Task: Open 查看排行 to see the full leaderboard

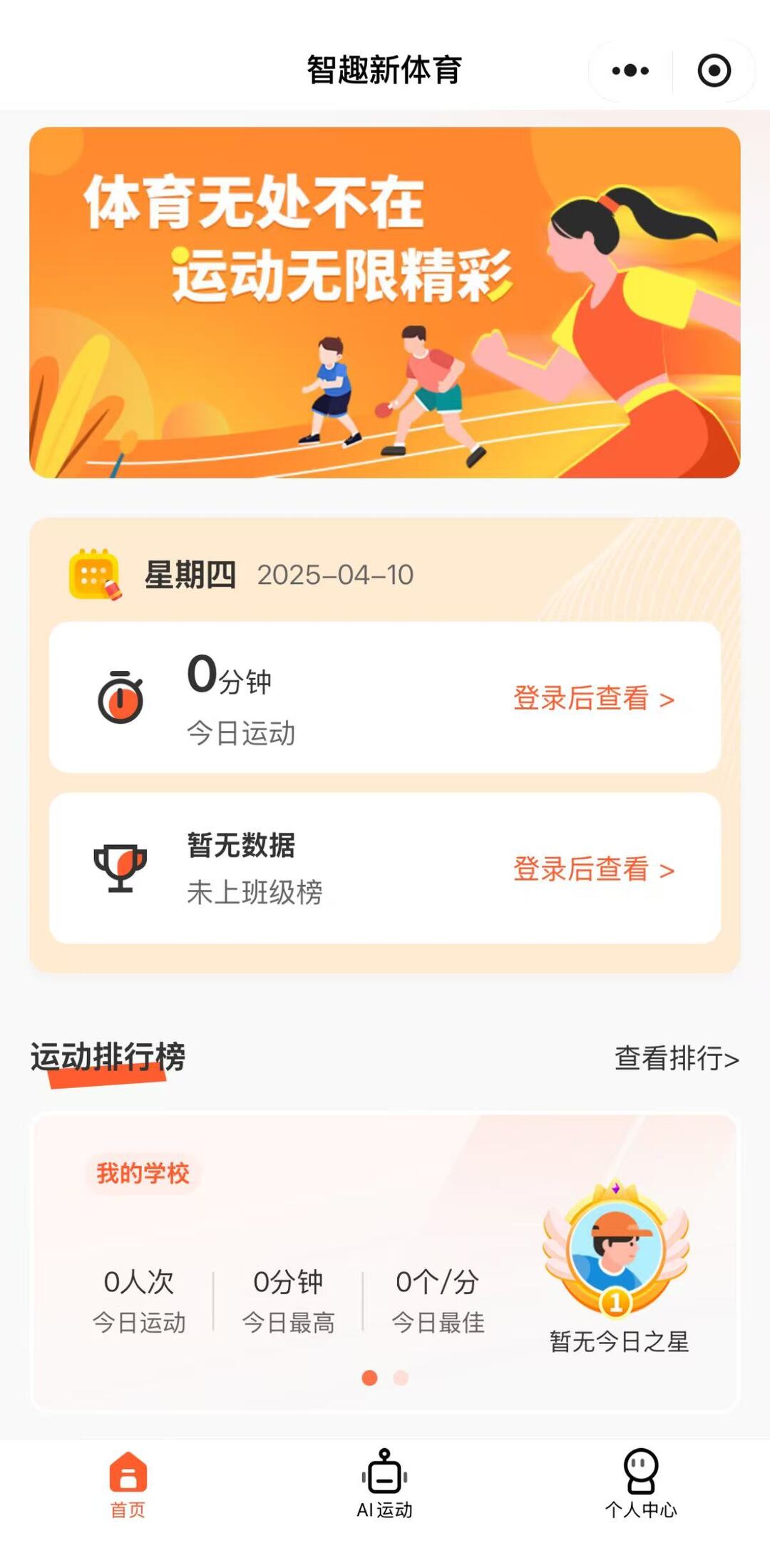Action: 676,1058
